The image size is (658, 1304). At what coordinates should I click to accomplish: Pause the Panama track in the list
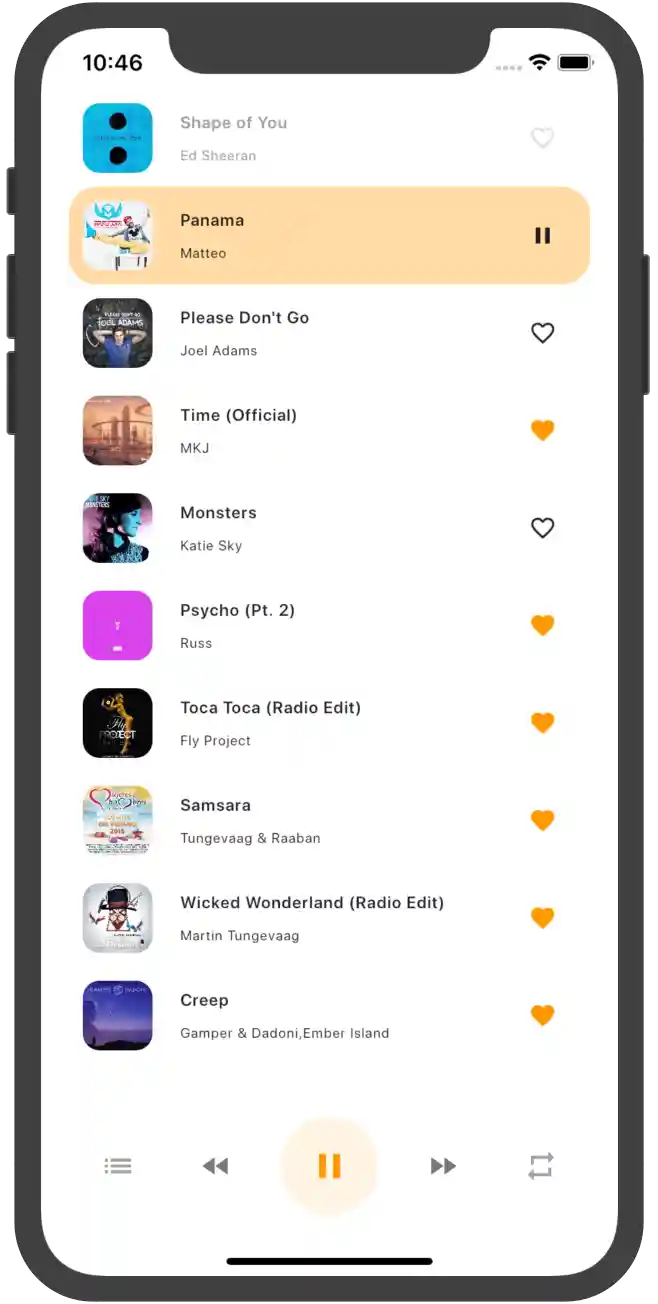542,236
